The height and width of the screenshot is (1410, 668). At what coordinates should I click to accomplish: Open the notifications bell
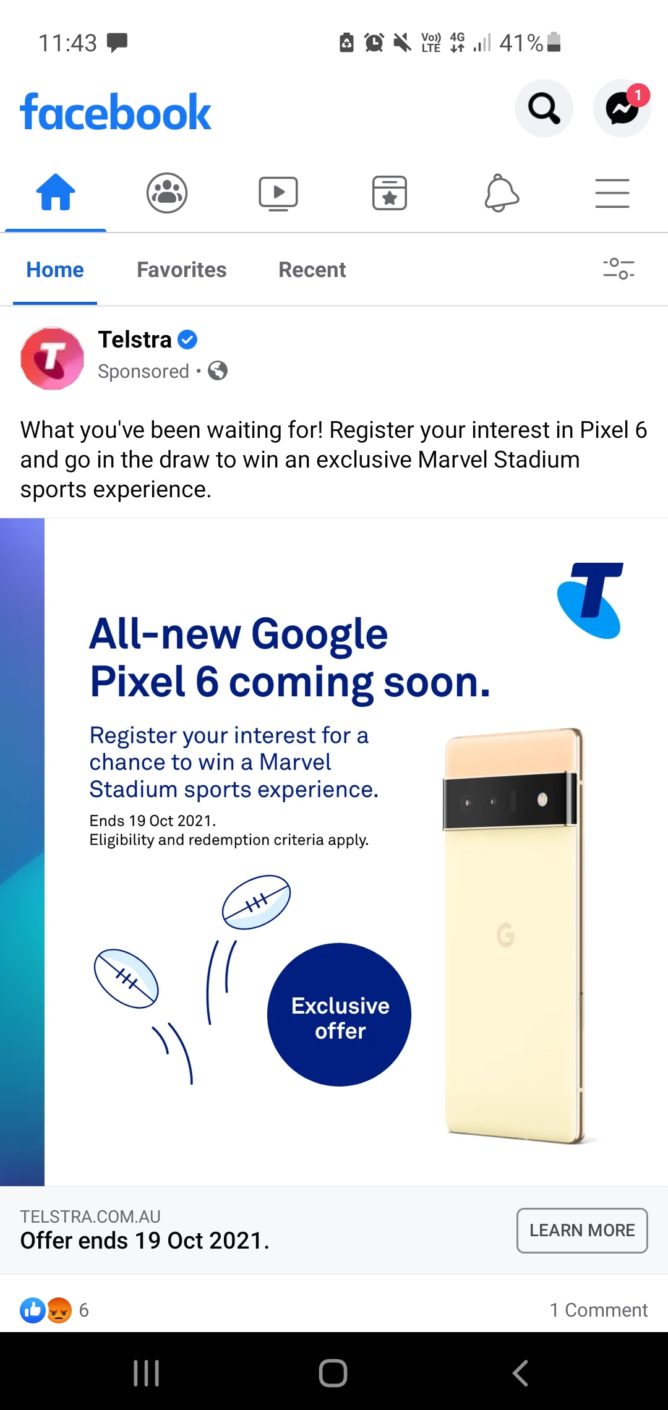(x=501, y=192)
